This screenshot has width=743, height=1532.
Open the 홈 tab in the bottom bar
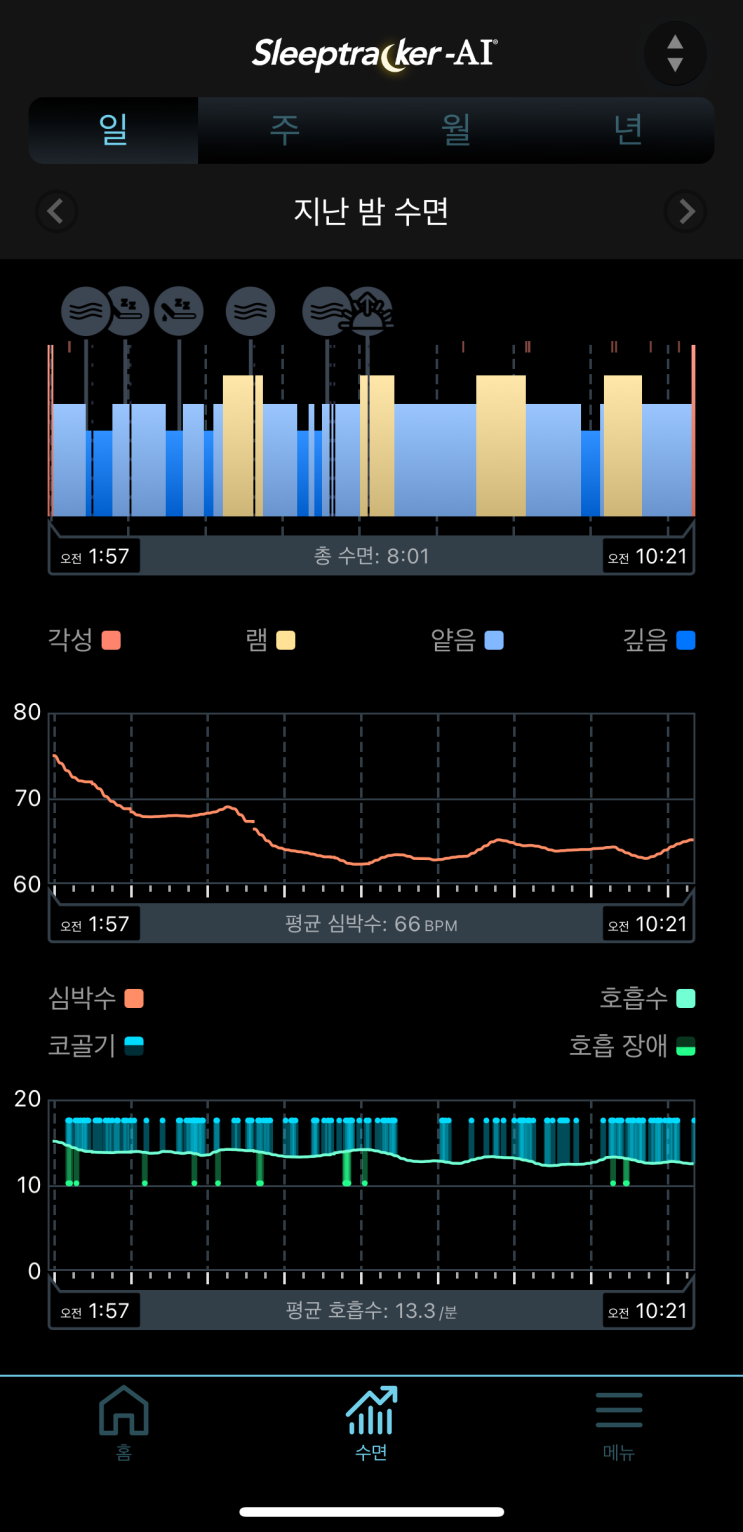[124, 1424]
